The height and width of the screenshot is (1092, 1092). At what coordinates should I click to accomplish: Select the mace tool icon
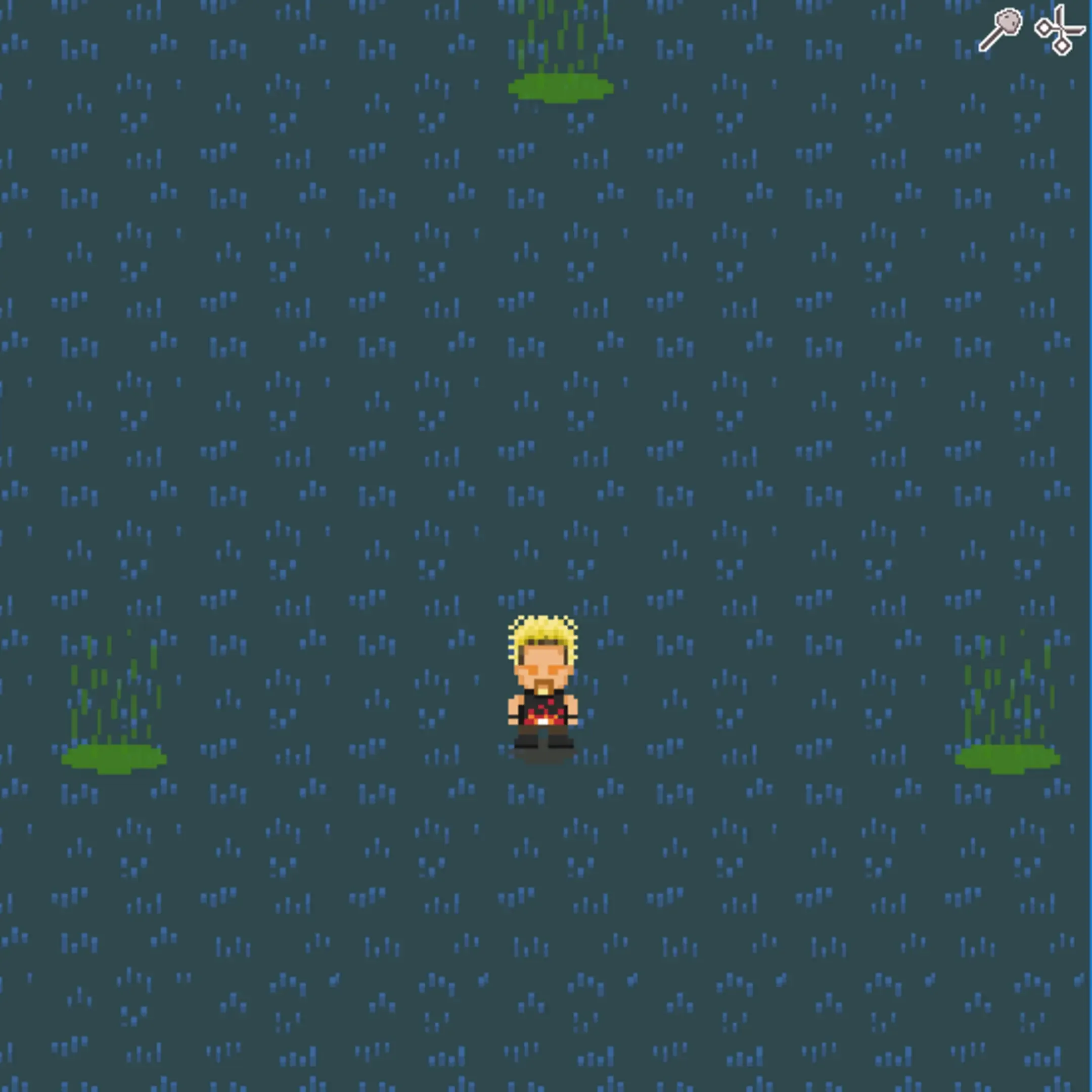(1000, 29)
